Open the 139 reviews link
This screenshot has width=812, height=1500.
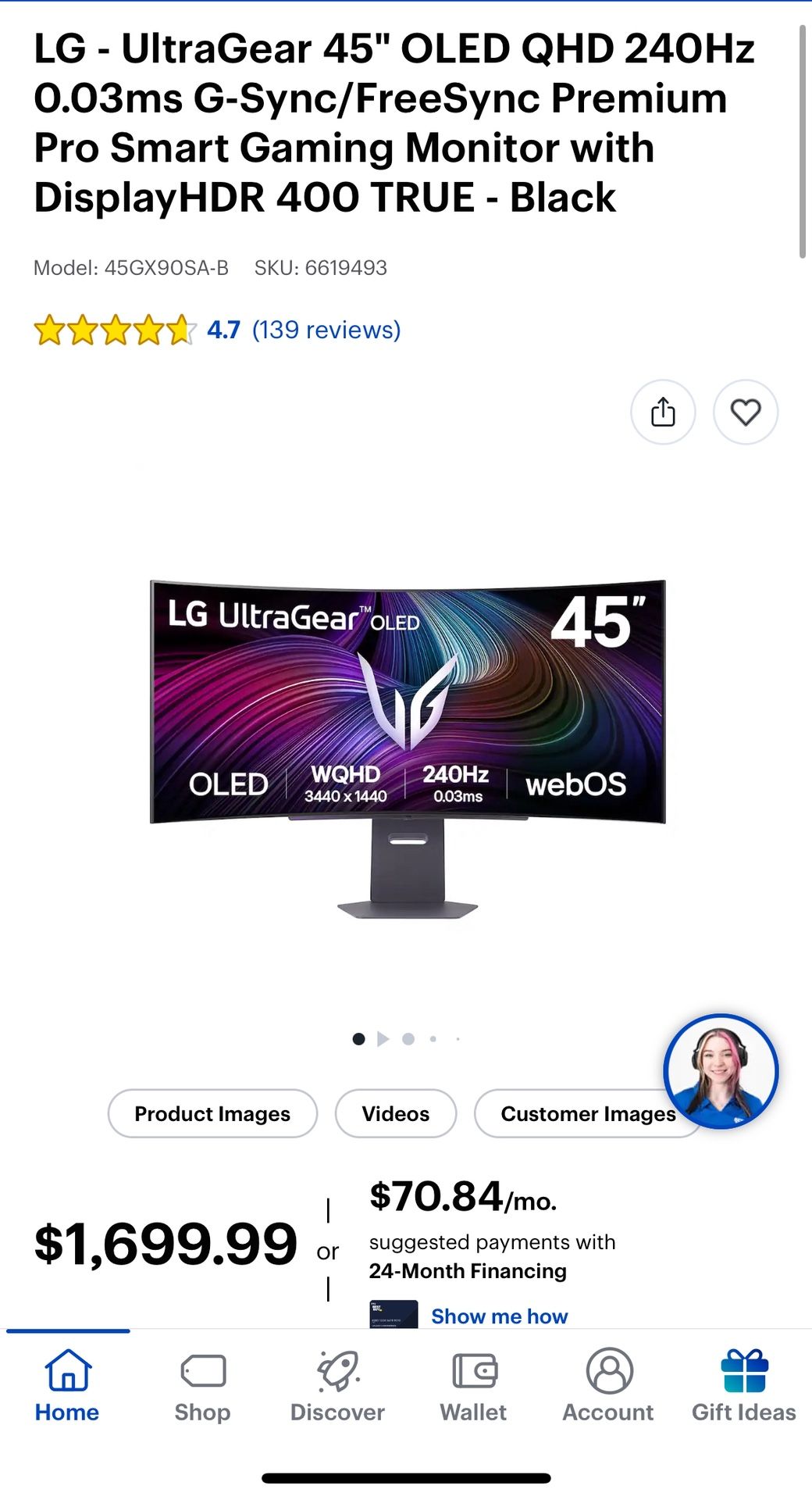[x=325, y=330]
